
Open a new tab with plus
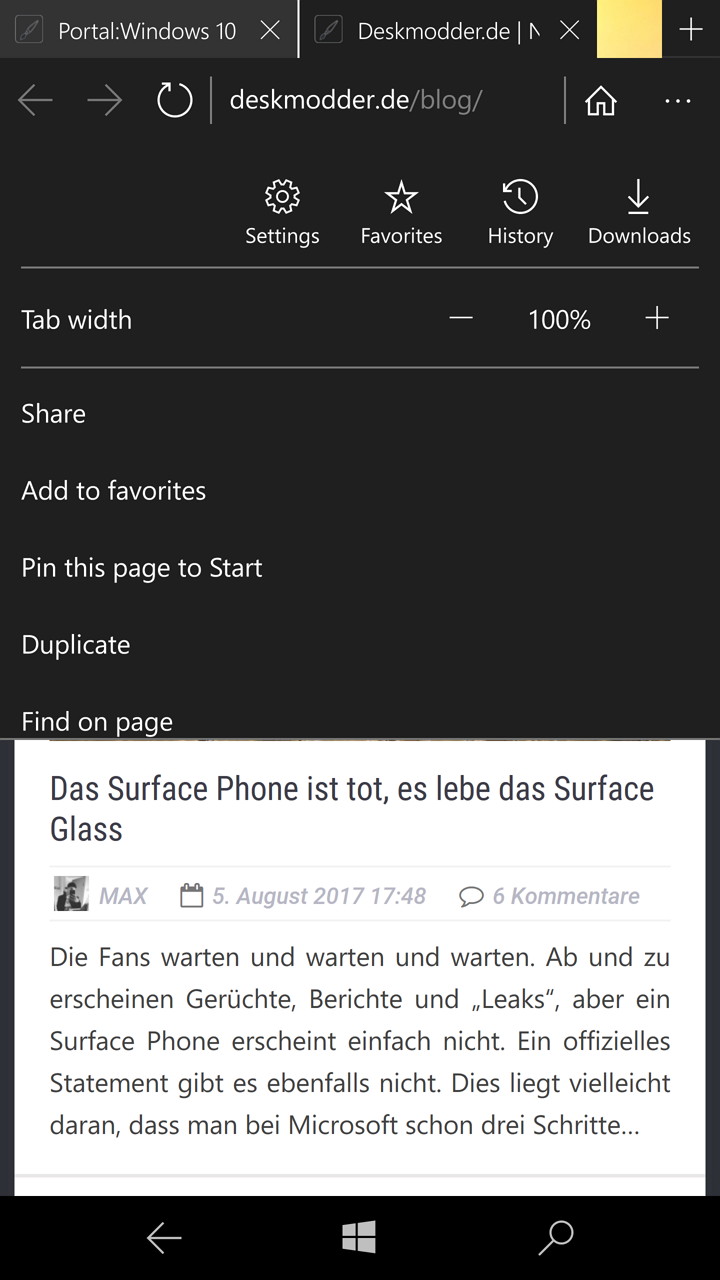point(691,29)
